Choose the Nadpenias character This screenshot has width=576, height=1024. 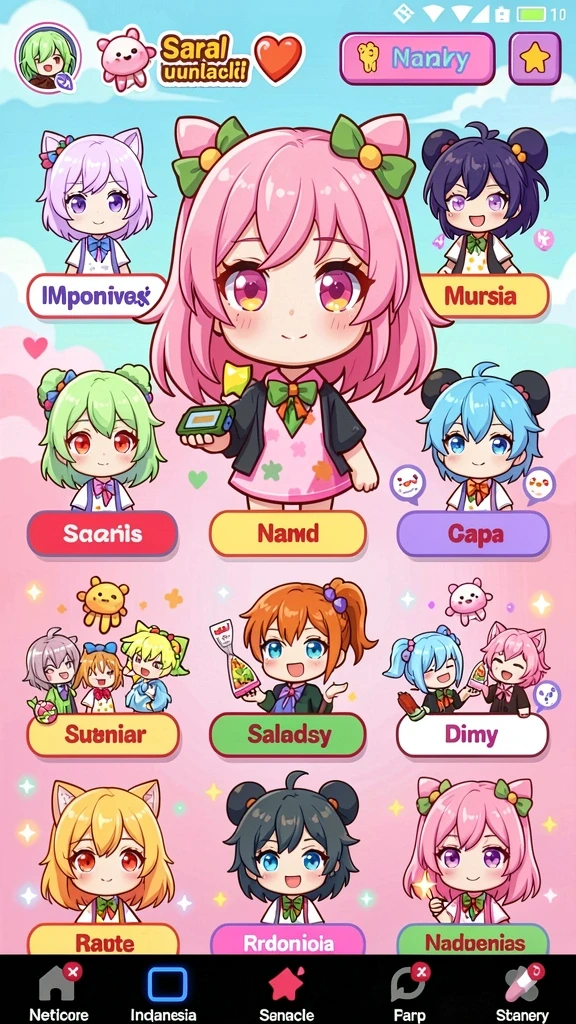pyautogui.click(x=473, y=940)
